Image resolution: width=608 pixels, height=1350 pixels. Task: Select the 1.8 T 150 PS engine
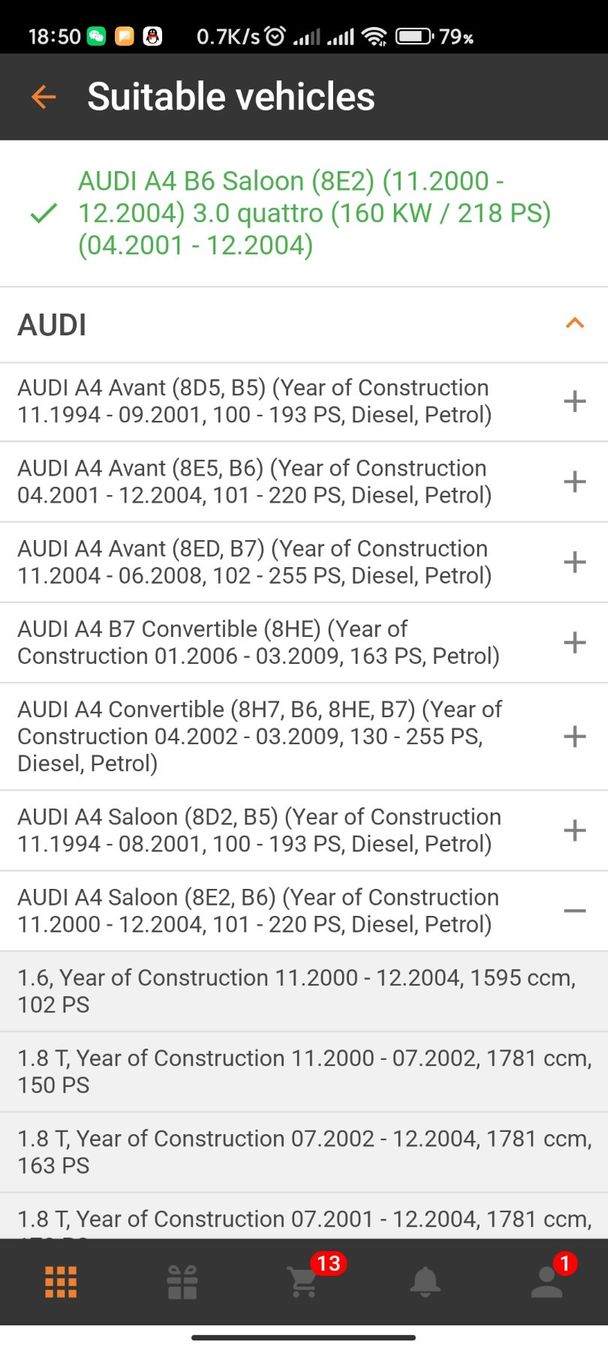(x=304, y=1072)
